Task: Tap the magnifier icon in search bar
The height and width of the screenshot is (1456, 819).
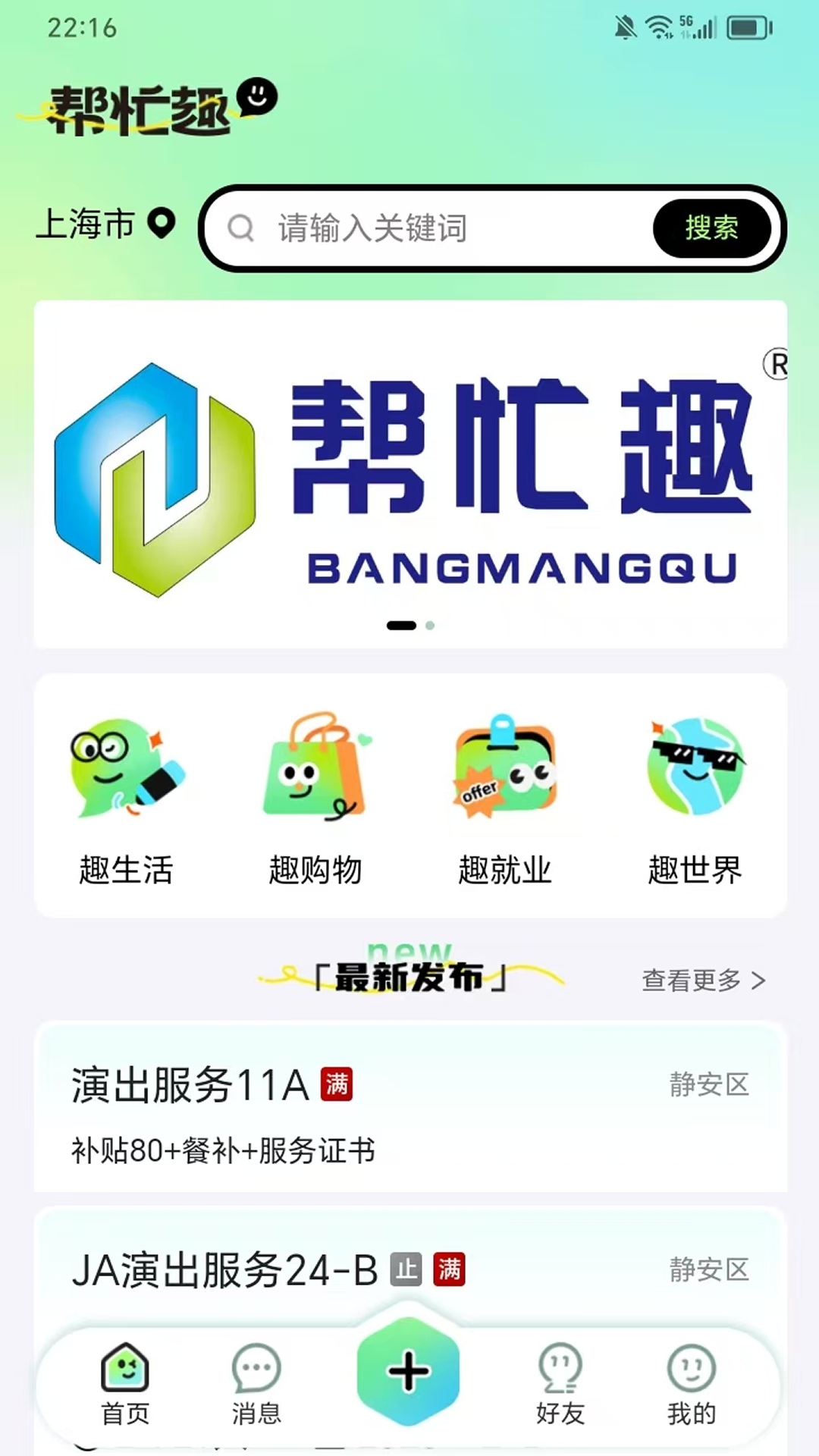Action: point(241,228)
